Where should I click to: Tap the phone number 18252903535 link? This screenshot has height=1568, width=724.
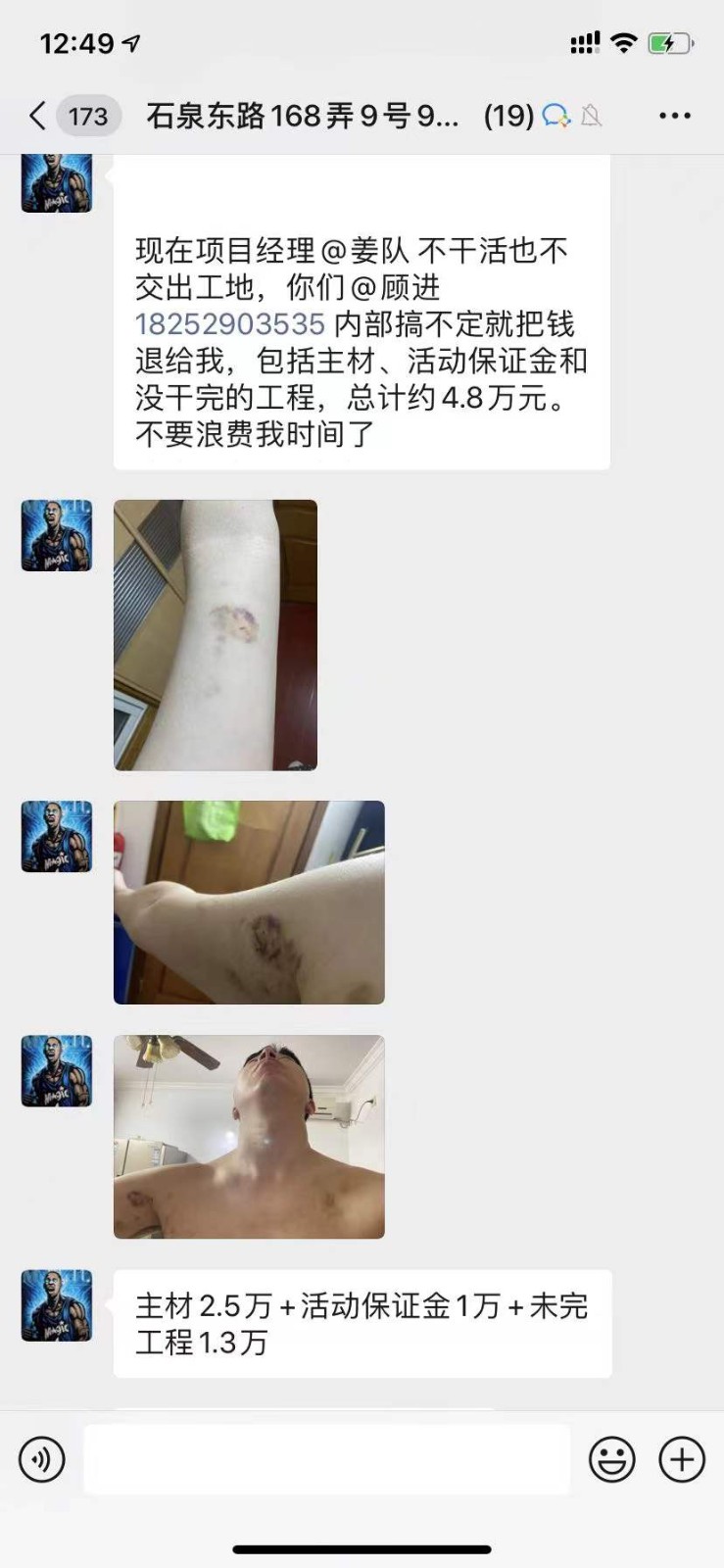[x=229, y=324]
